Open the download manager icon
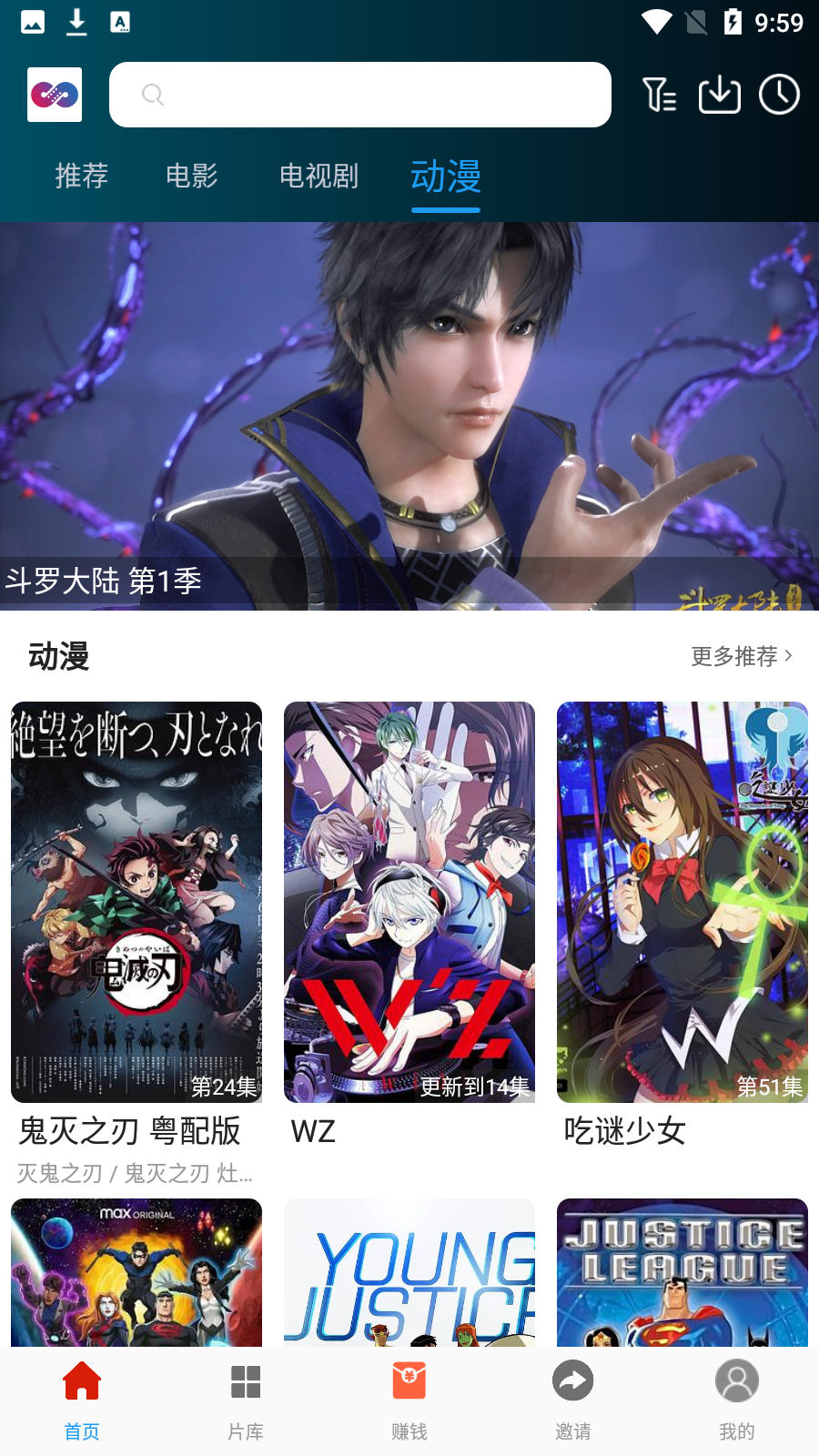This screenshot has height=1456, width=819. (x=719, y=94)
